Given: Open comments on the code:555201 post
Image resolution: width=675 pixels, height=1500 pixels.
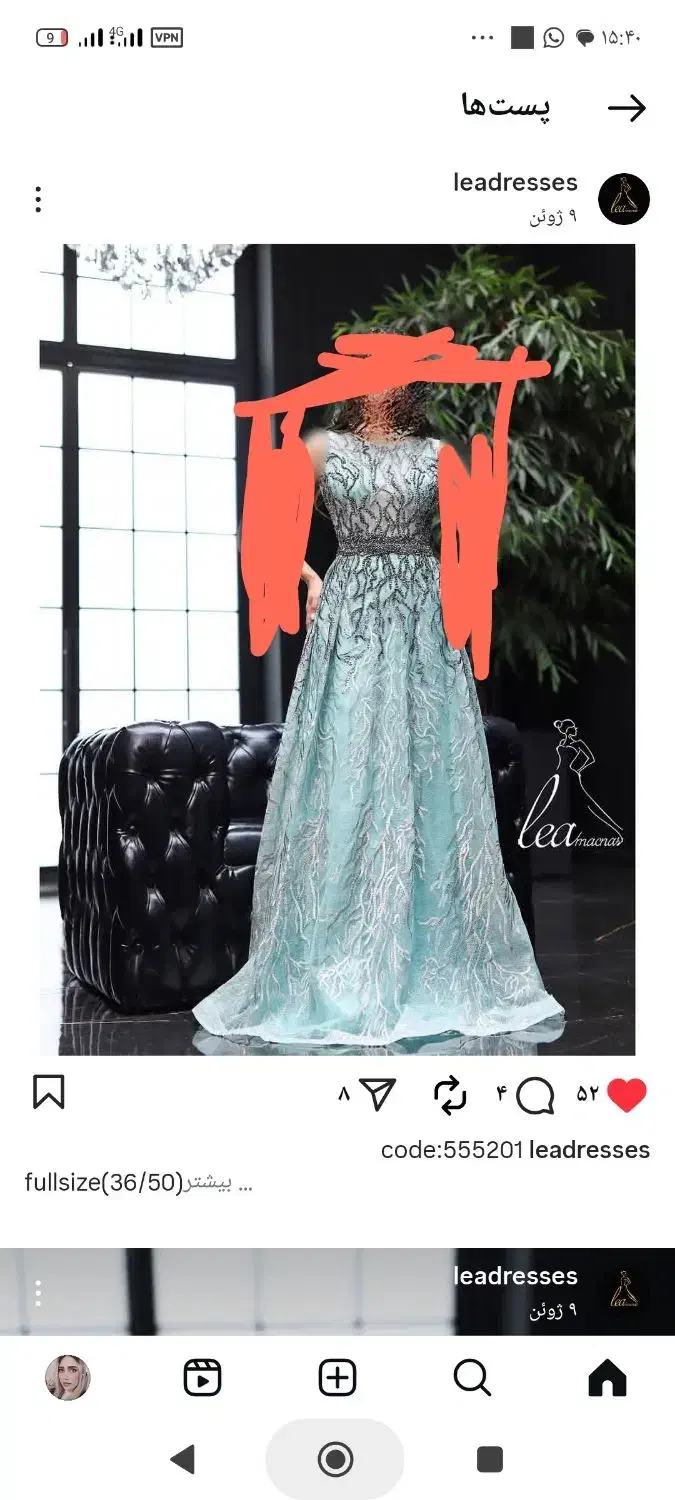Looking at the screenshot, I should click(536, 1096).
